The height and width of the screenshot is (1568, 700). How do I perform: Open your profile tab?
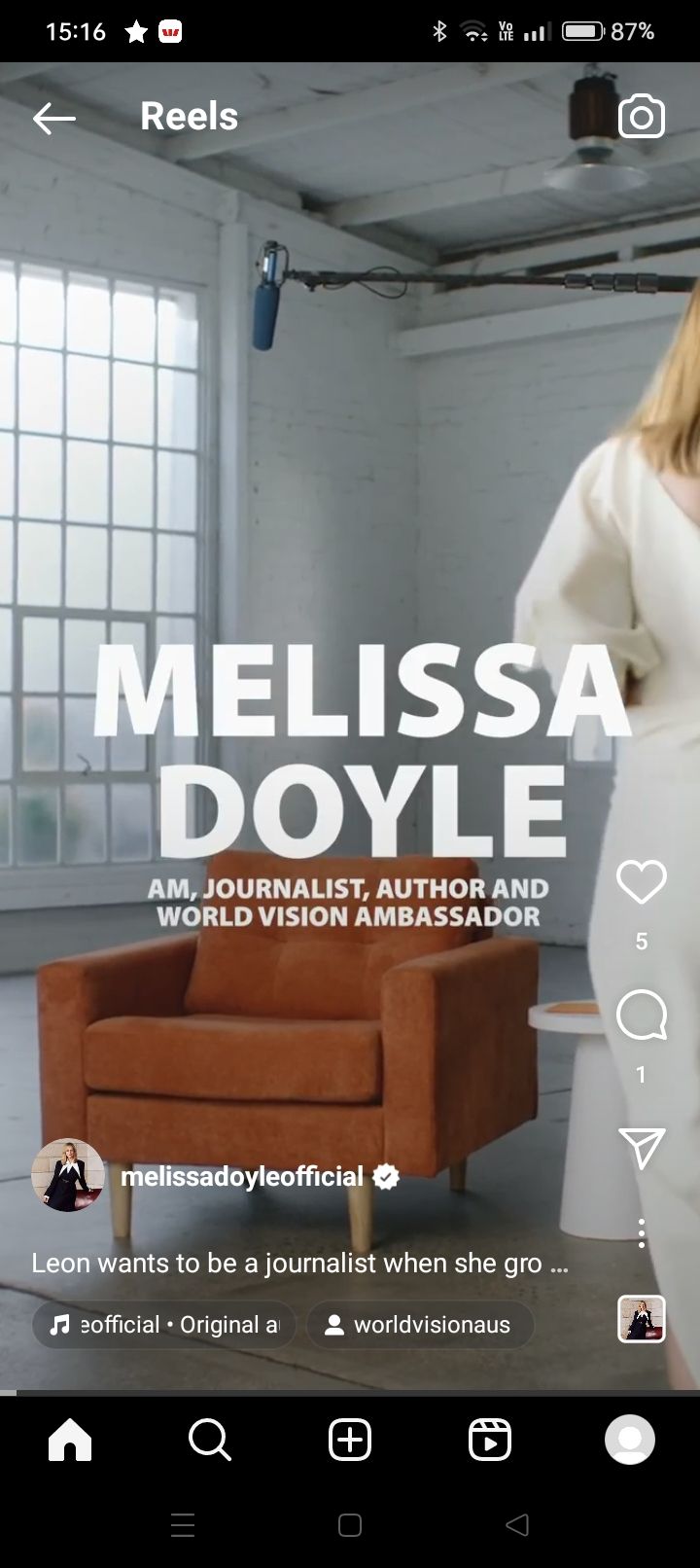tap(630, 1440)
